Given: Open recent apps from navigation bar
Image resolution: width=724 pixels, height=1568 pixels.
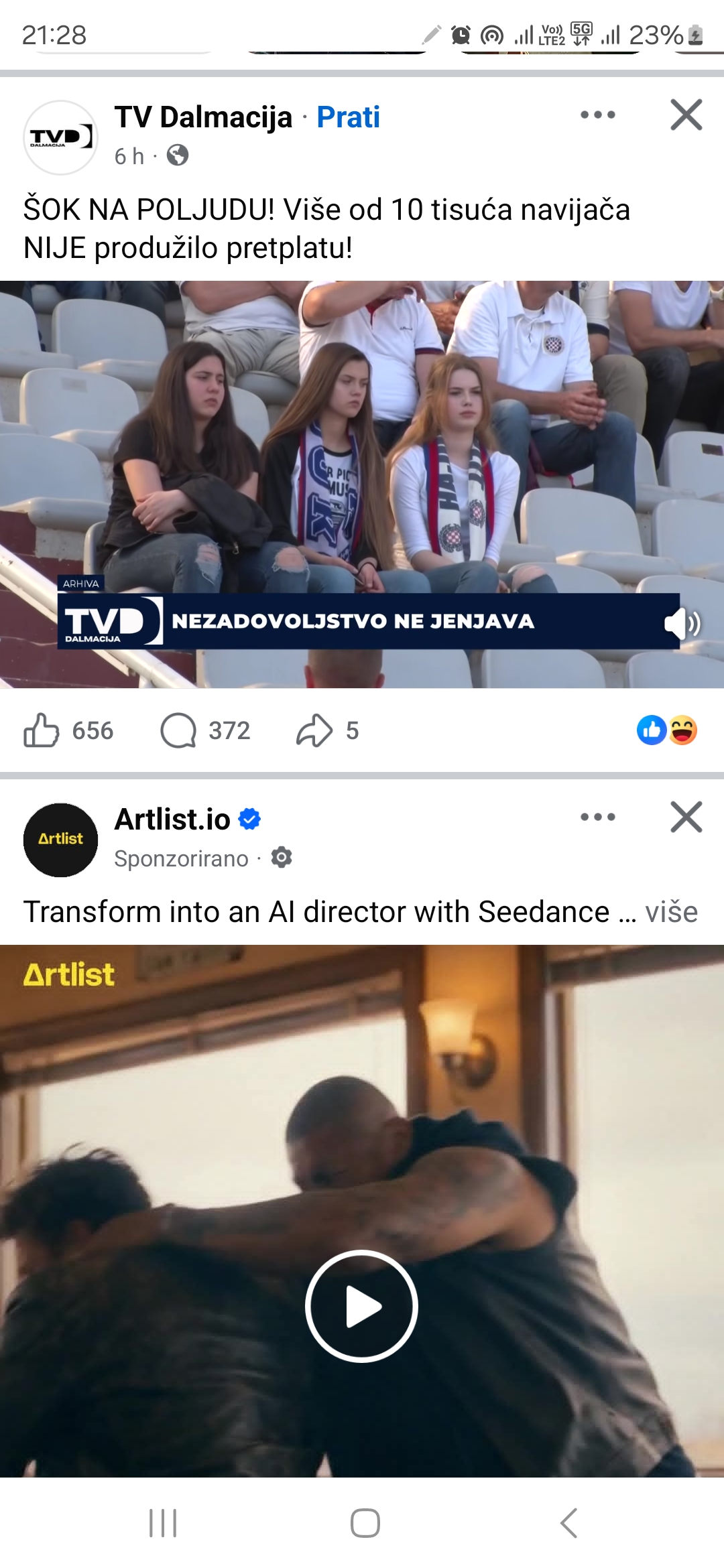Looking at the screenshot, I should [x=163, y=1523].
